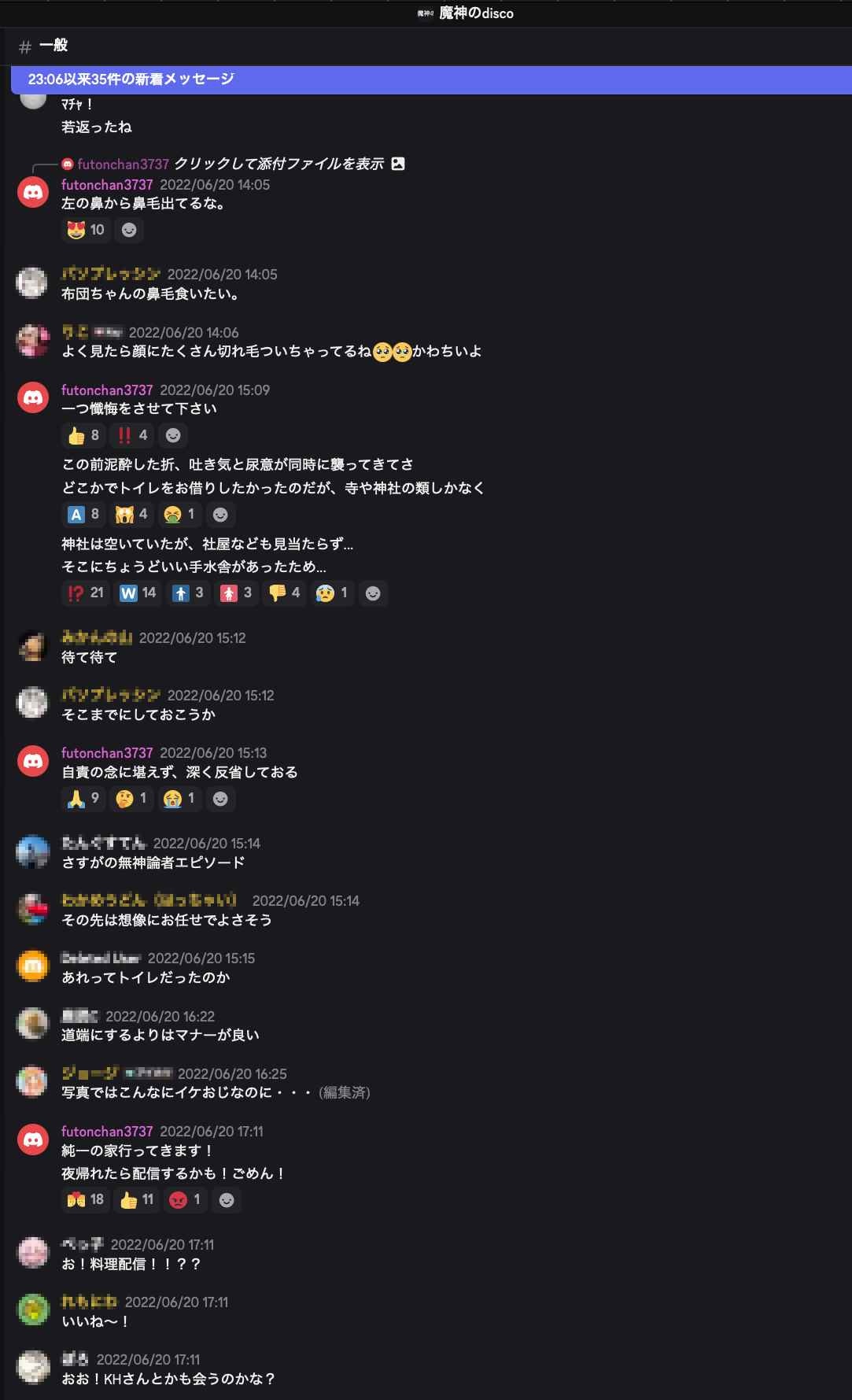Viewport: 852px width, 1400px height.
Task: Tap thinking face reaction with 1 vote
Action: 132,799
